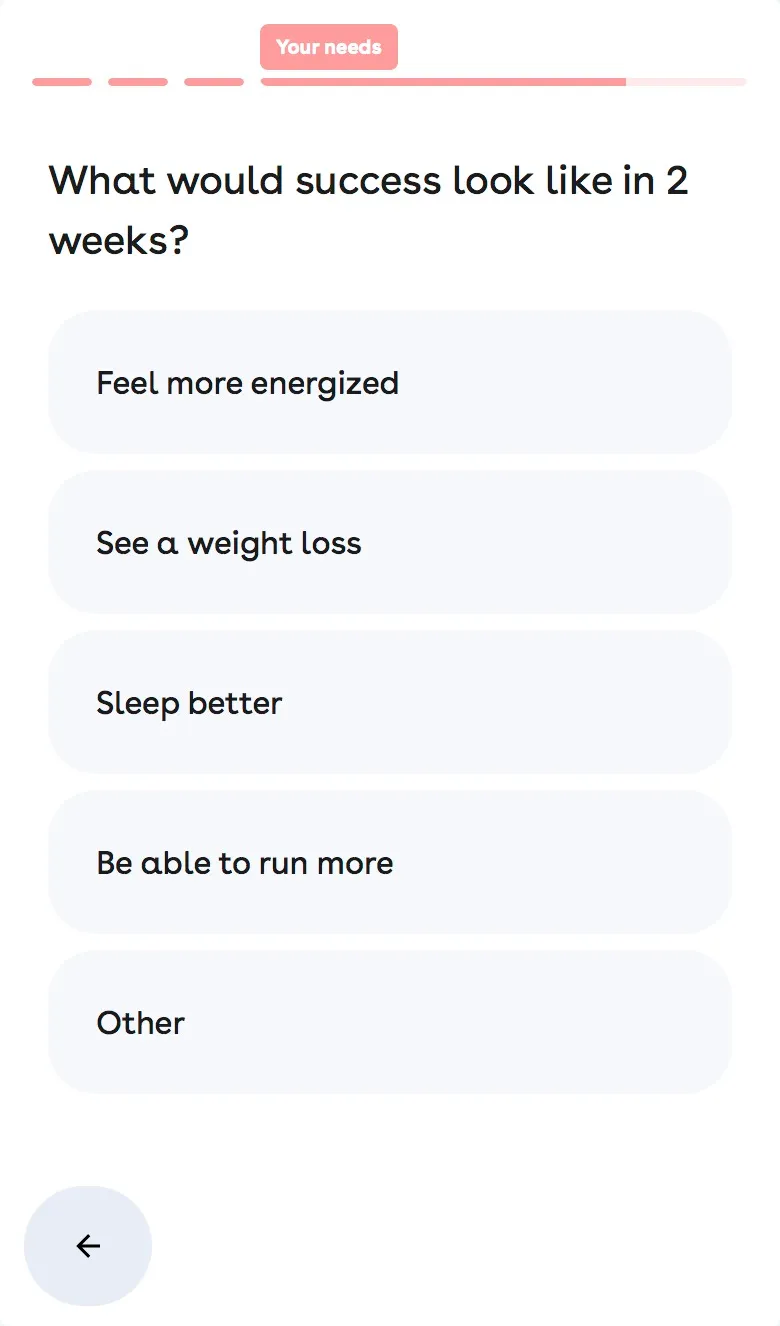Go back using the arrow button
Image resolution: width=780 pixels, height=1326 pixels.
tap(88, 1246)
